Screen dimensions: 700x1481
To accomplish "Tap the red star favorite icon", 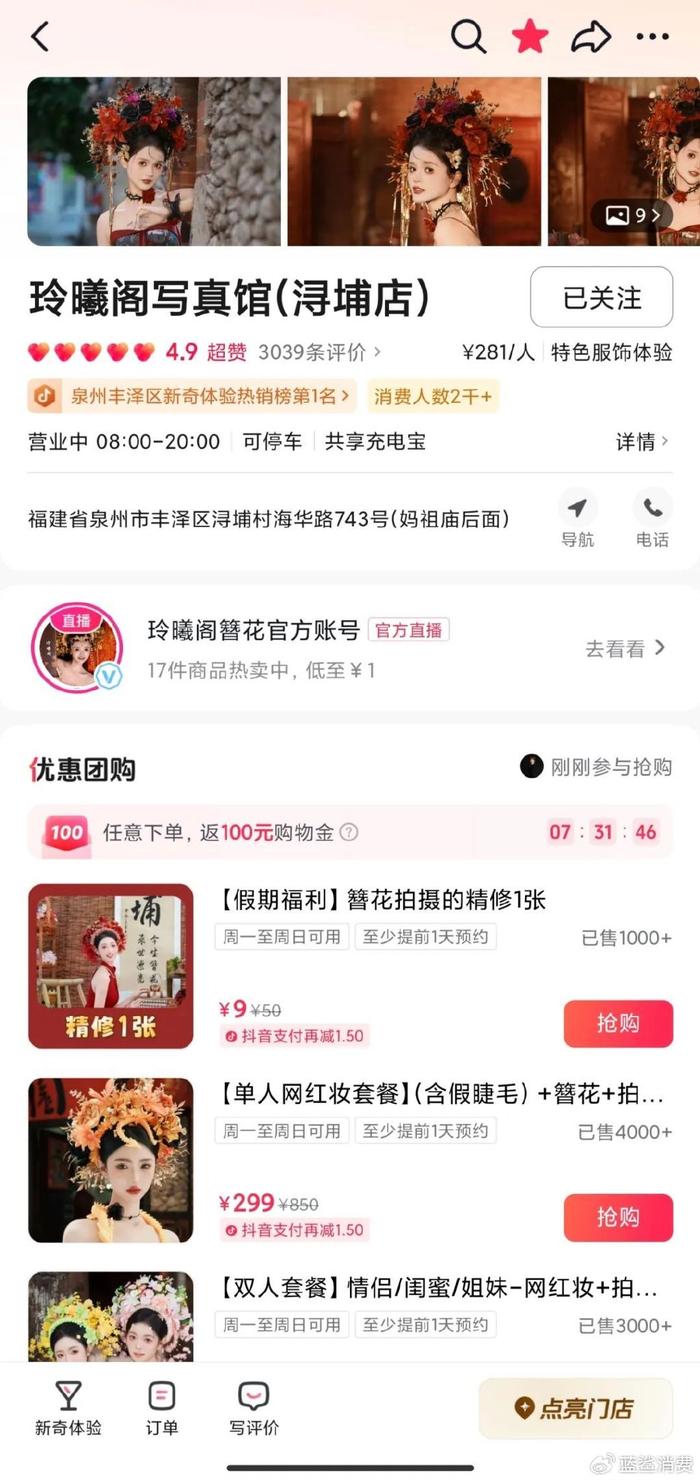I will click(x=530, y=37).
